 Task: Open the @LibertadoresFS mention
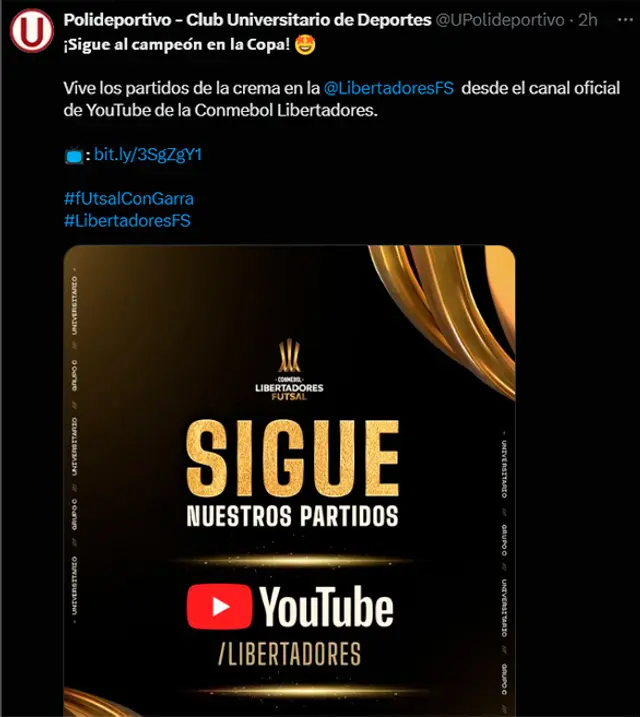(x=390, y=88)
